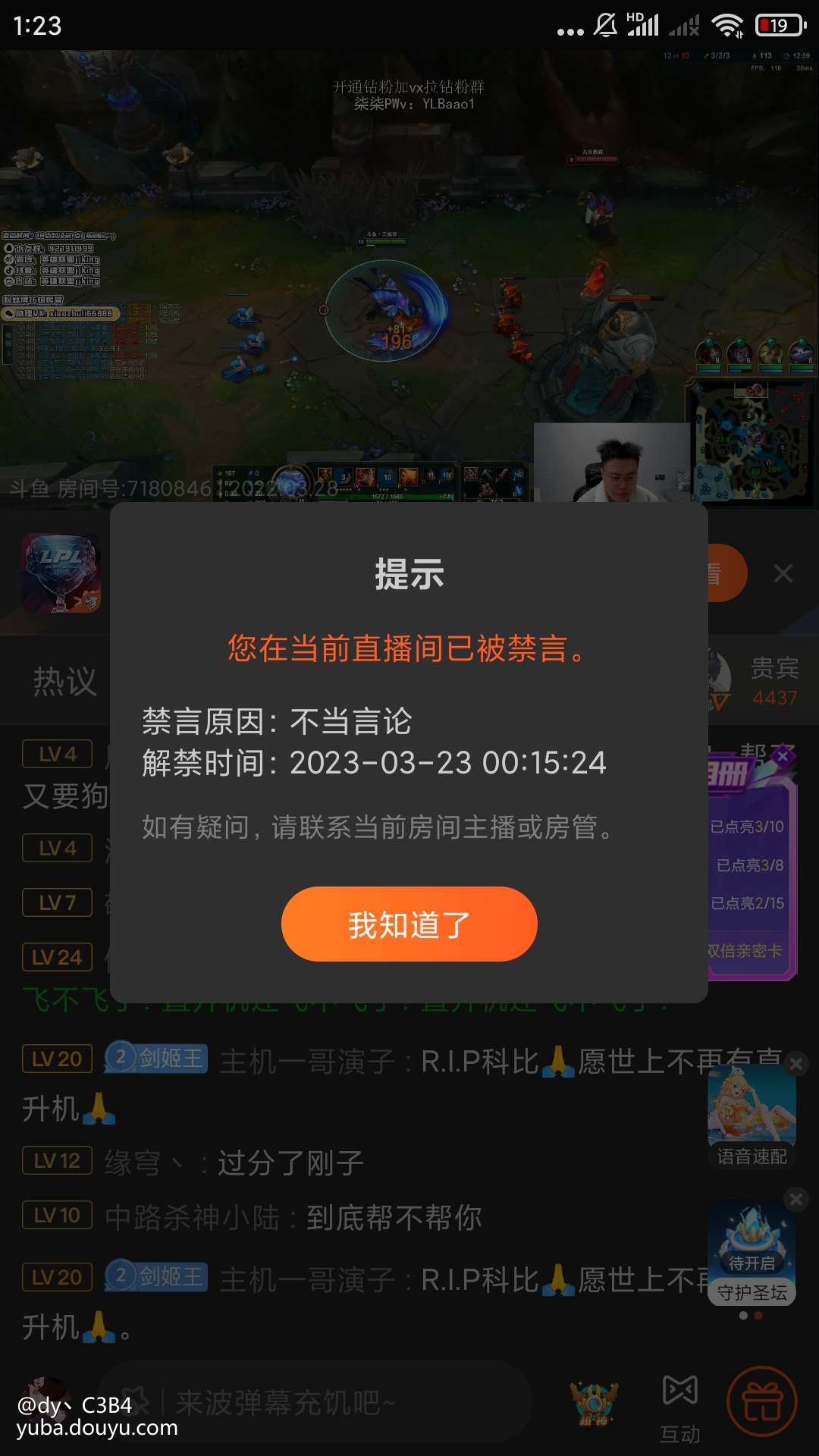Switch to the 热议 tab
This screenshot has height=1456, width=819.
[65, 681]
